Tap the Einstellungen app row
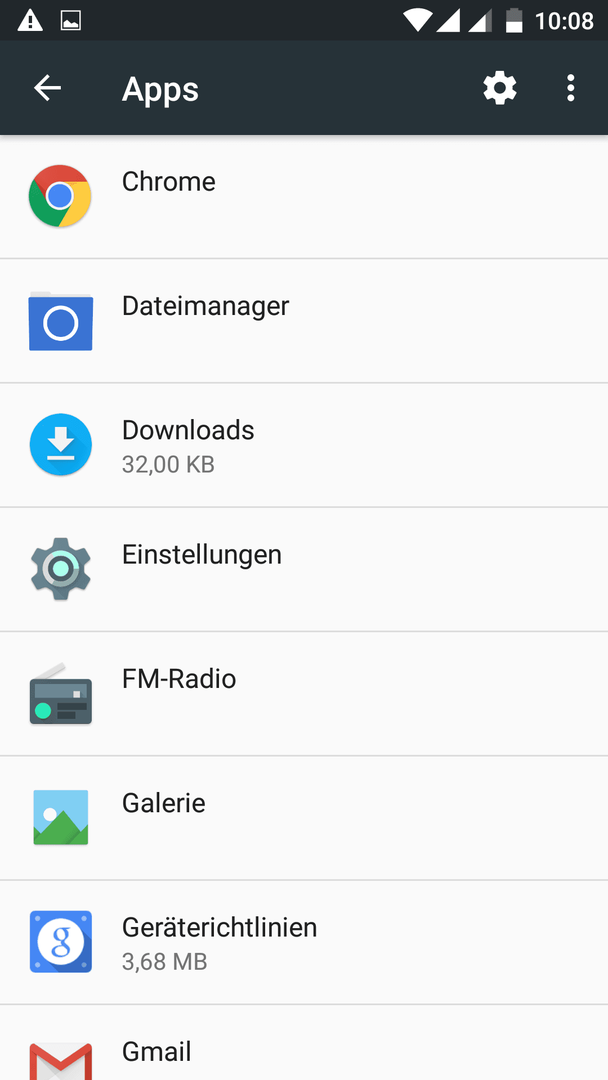608x1080 pixels. 304,570
